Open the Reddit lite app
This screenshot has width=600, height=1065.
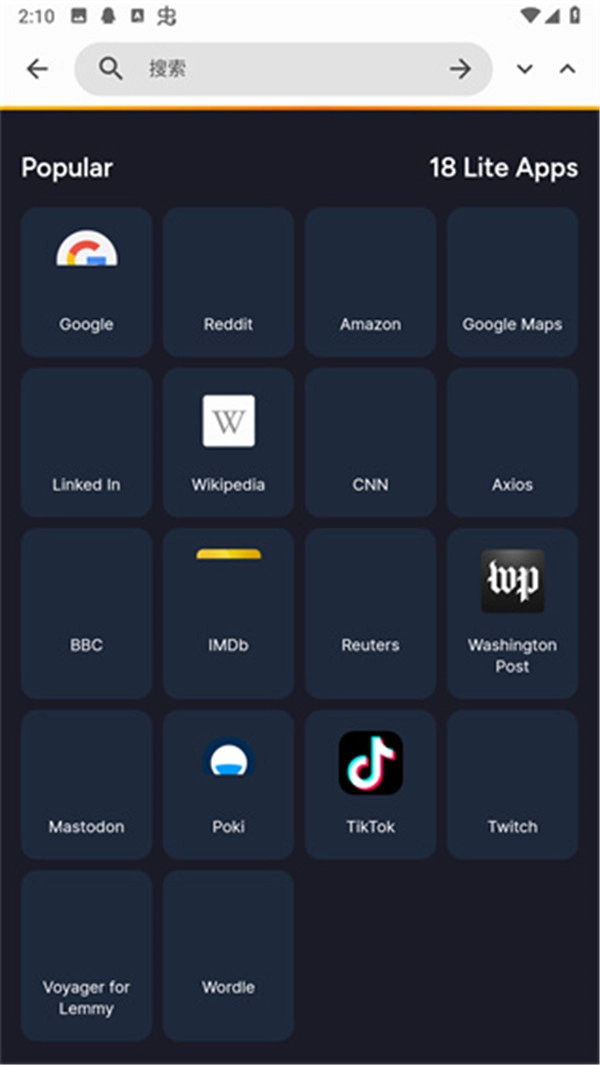[x=228, y=282]
